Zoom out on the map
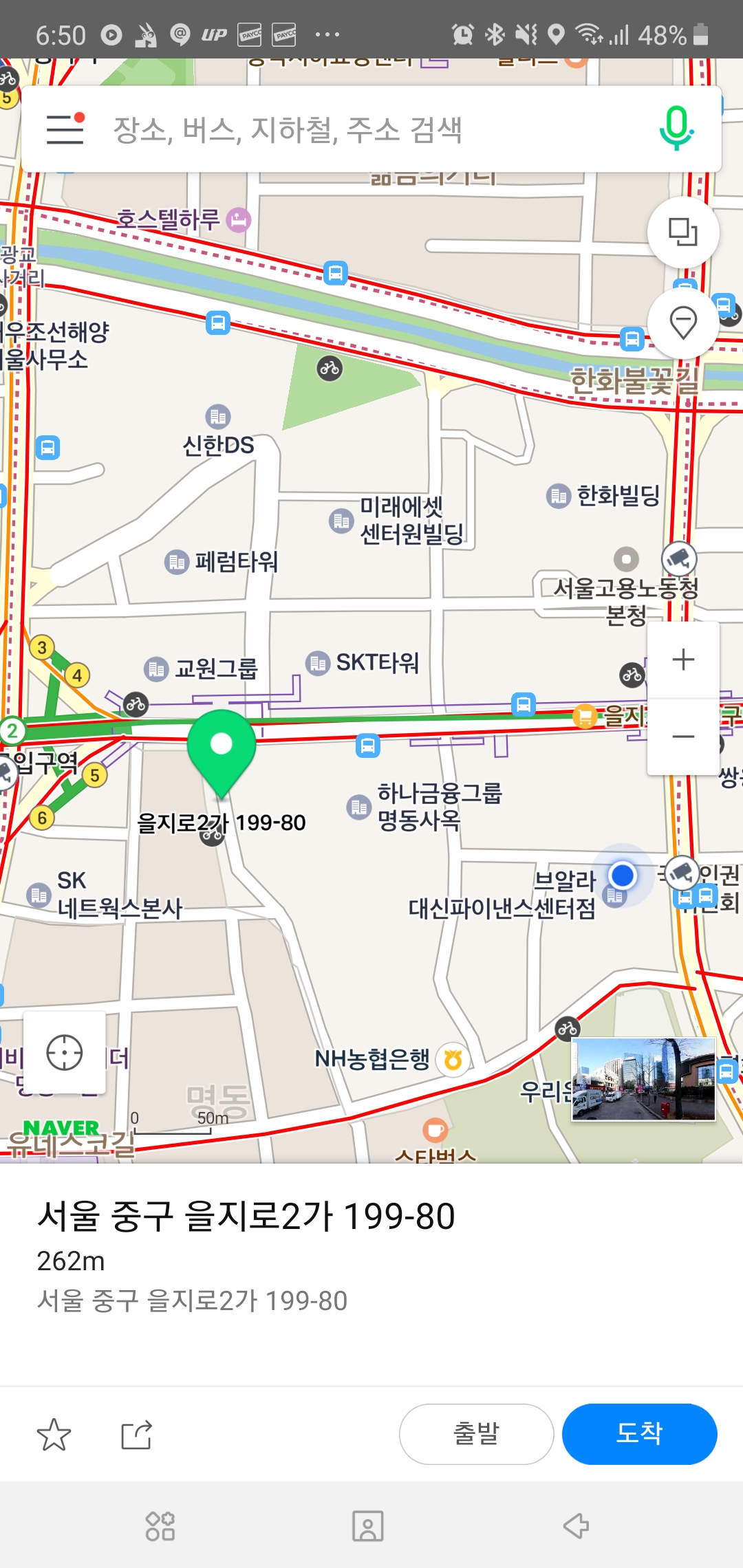Screen dimensions: 743x1568 683,737
